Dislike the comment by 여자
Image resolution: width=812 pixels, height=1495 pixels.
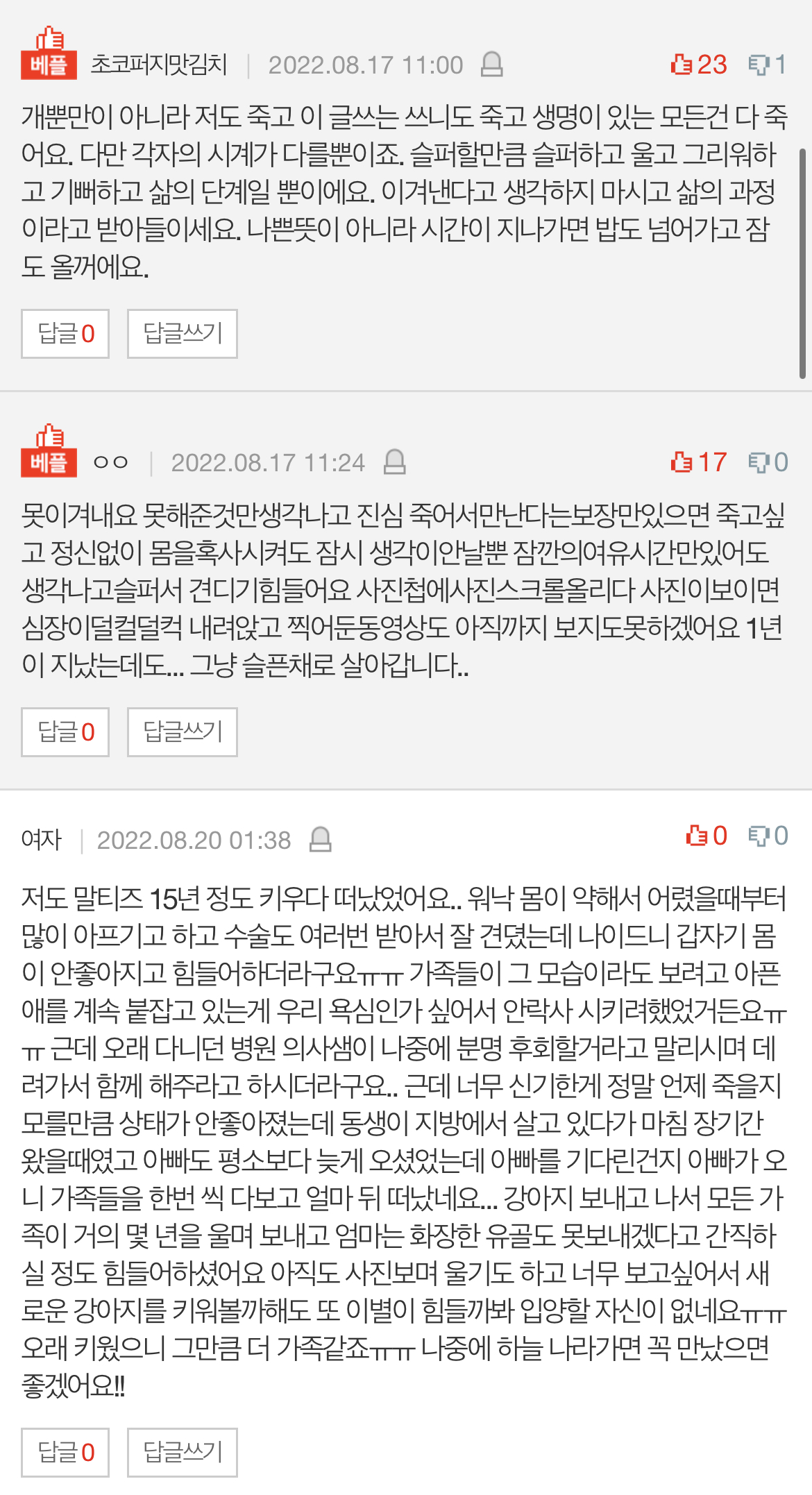pos(768,836)
